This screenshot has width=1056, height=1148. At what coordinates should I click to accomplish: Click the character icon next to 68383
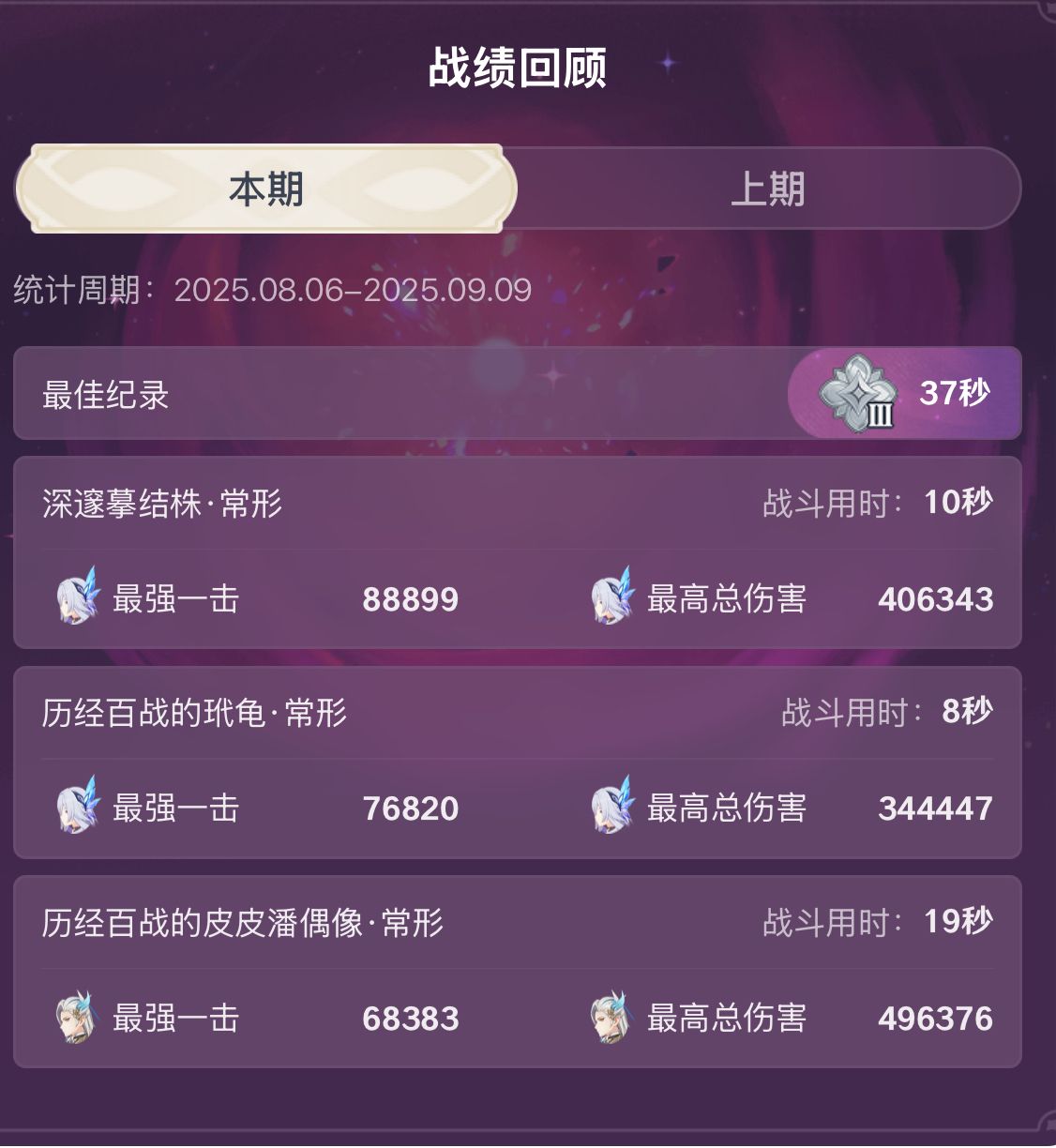click(77, 1019)
